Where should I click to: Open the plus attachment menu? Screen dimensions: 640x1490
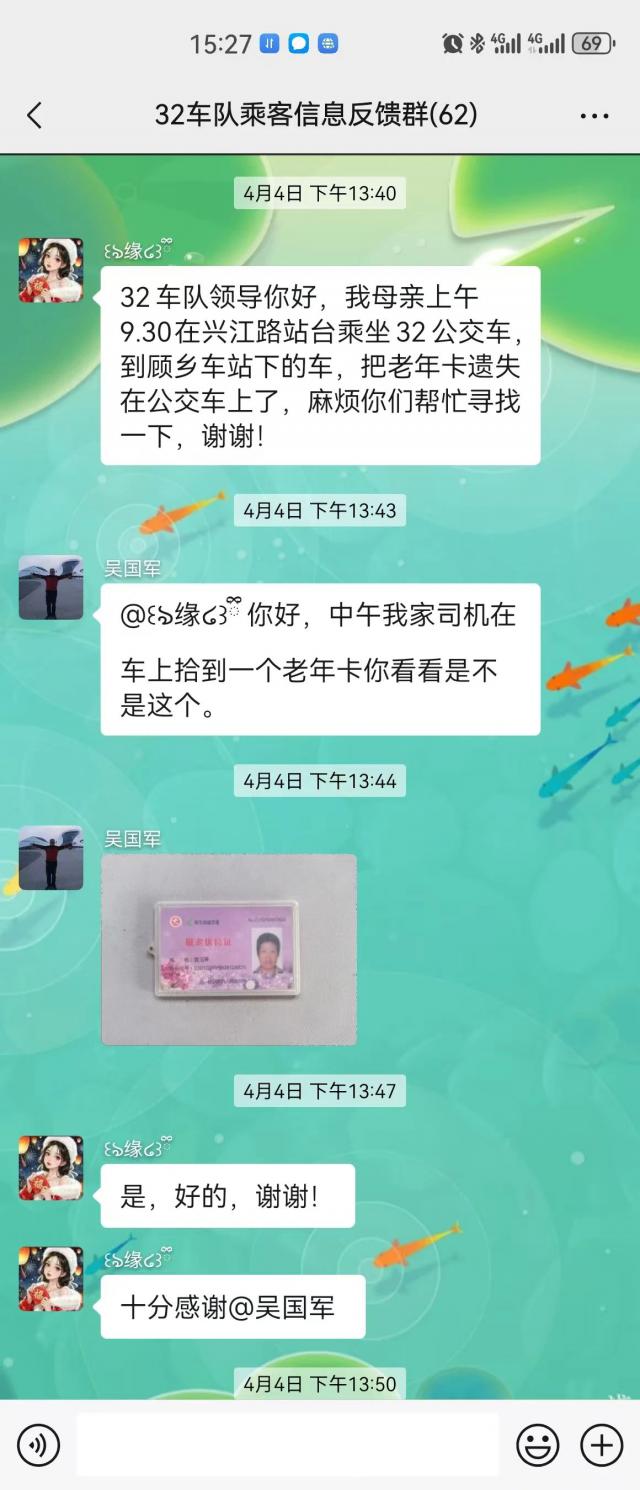coord(601,1445)
